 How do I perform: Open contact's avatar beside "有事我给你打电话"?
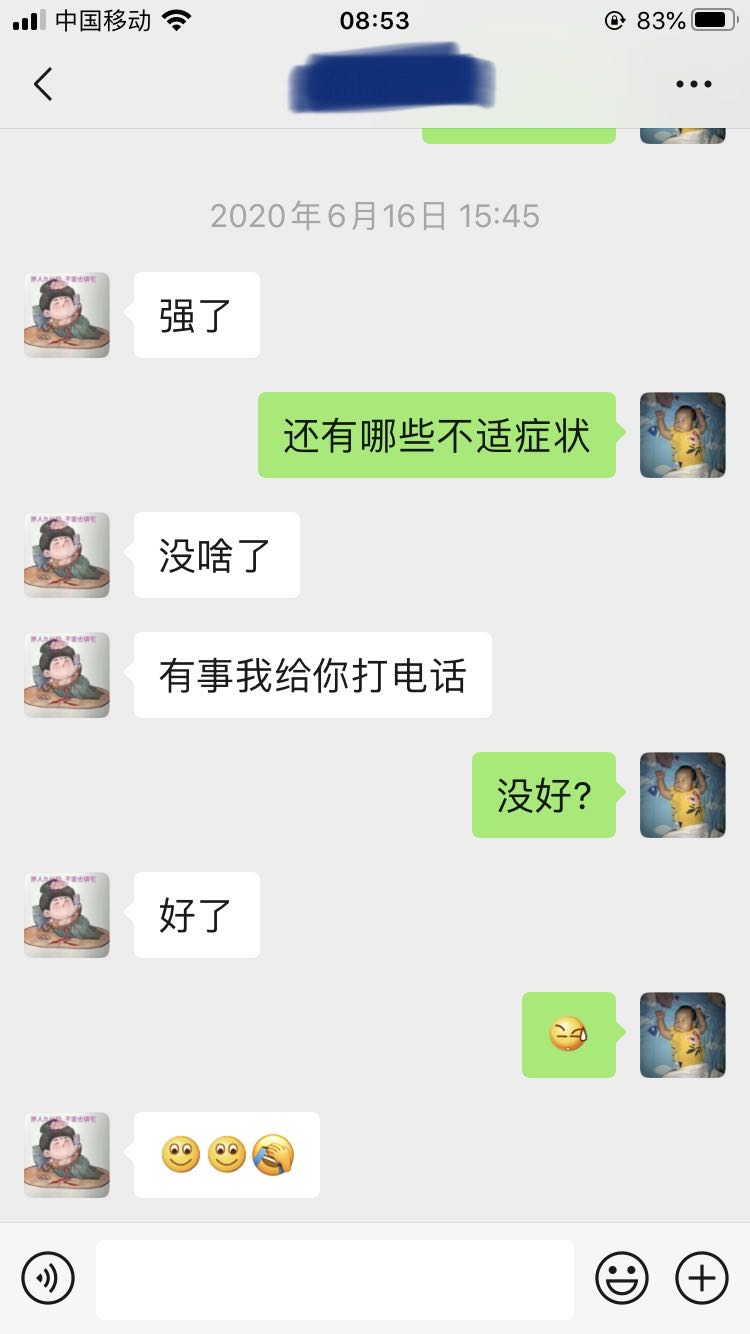67,675
